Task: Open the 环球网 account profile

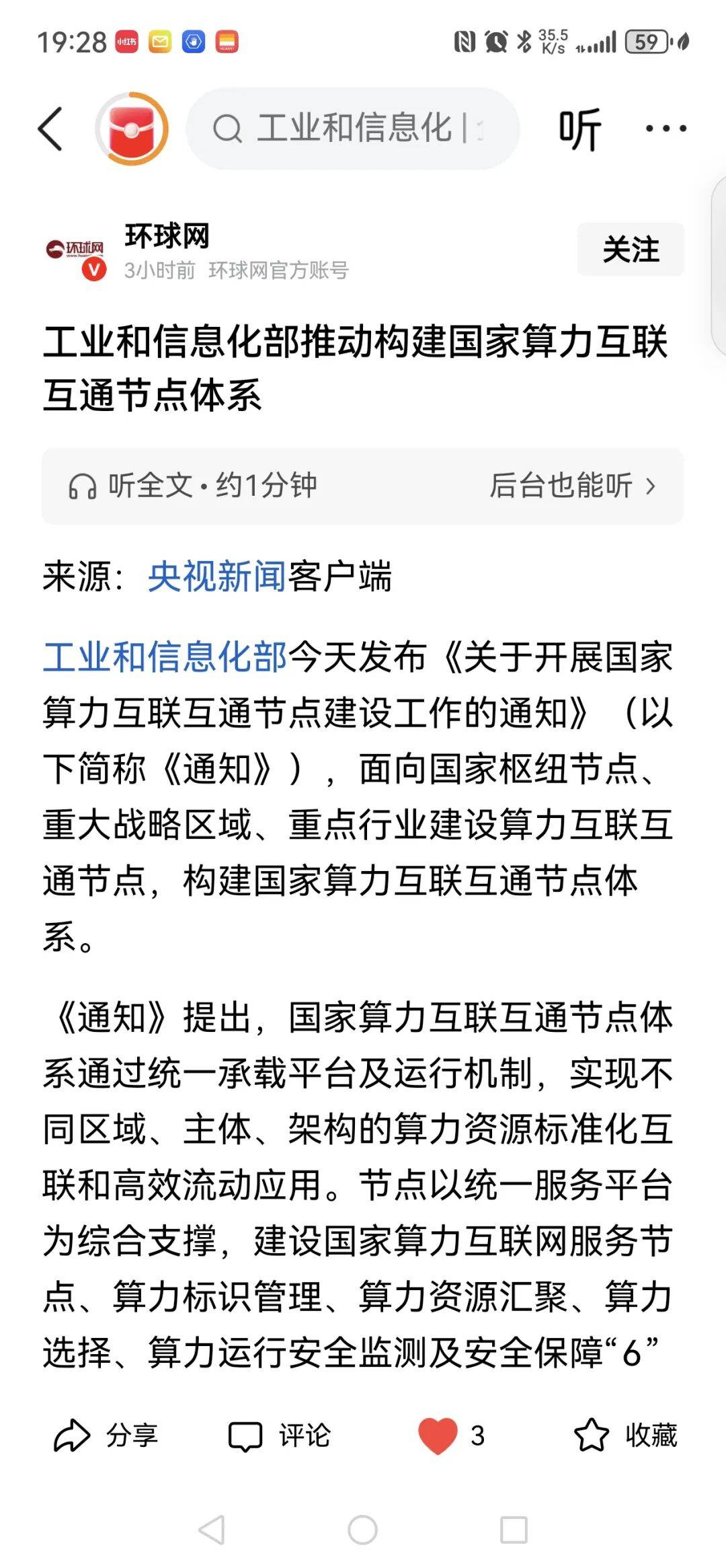Action: (166, 237)
